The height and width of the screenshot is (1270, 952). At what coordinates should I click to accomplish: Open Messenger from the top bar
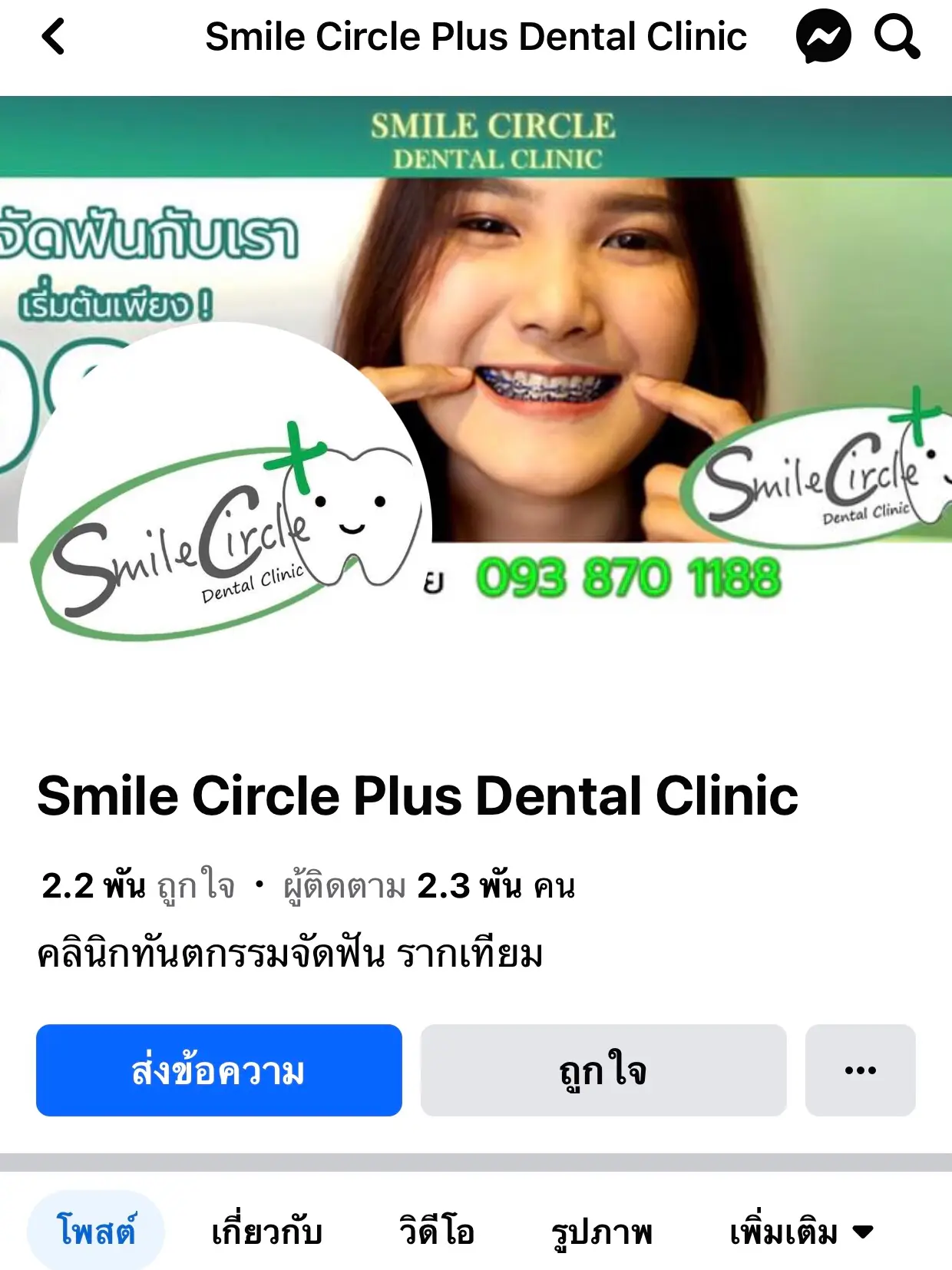point(823,34)
